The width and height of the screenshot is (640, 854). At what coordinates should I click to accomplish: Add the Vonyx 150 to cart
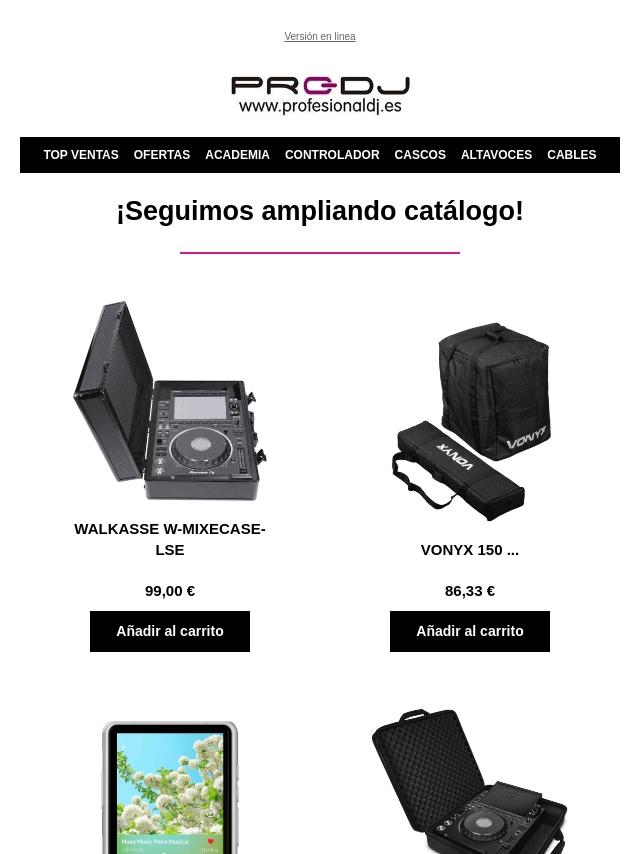pos(470,631)
